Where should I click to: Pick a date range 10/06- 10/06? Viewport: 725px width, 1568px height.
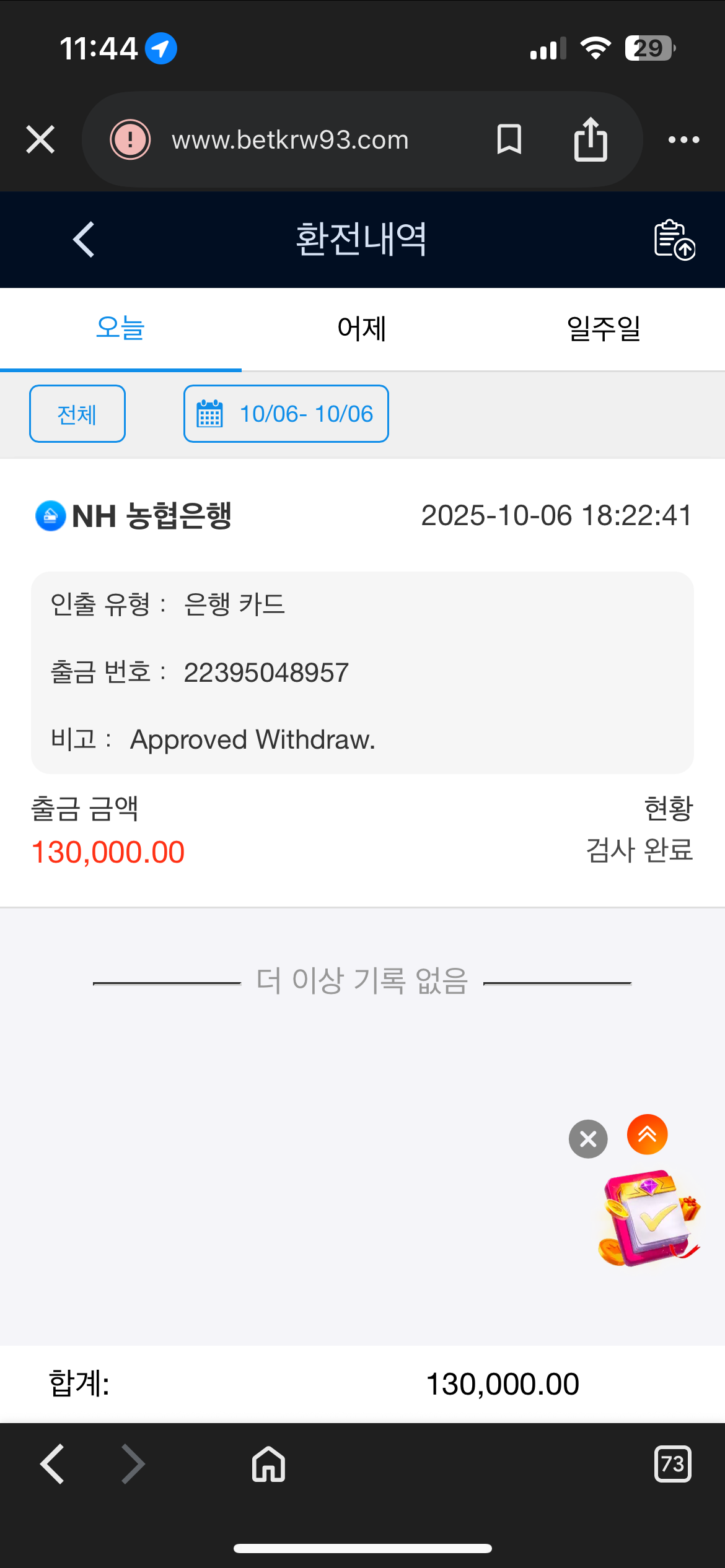pos(286,414)
